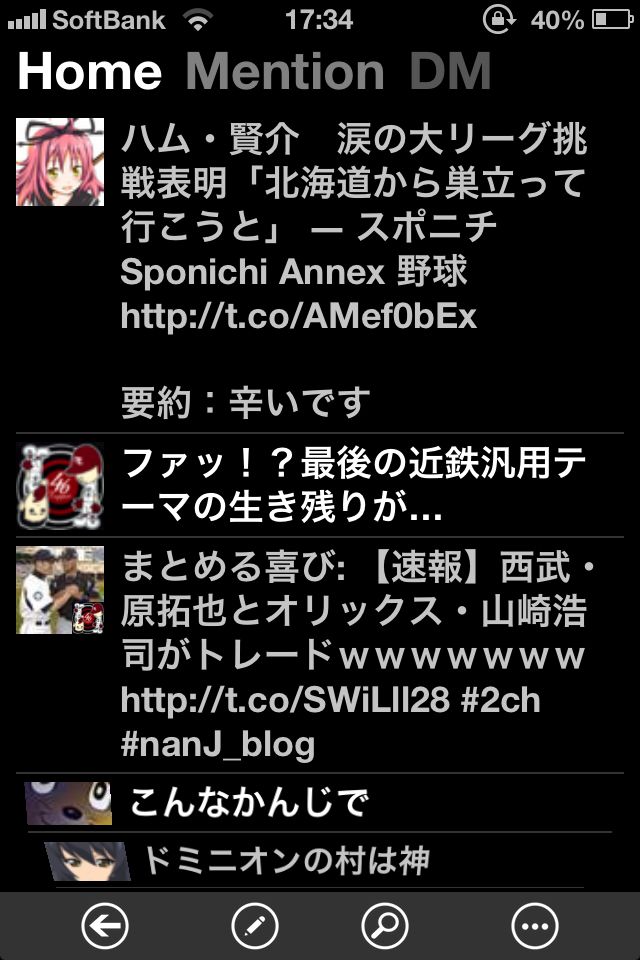Open the tweet こんなかんじで
This screenshot has width=640, height=960.
[250, 802]
